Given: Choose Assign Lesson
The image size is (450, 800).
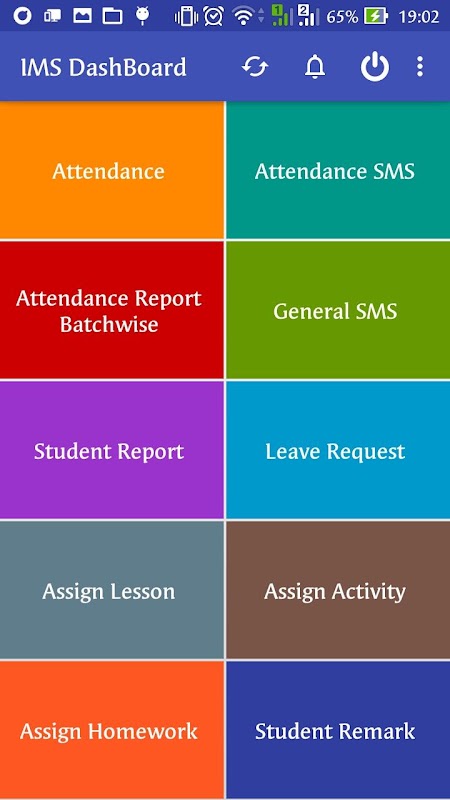Looking at the screenshot, I should [x=112, y=590].
